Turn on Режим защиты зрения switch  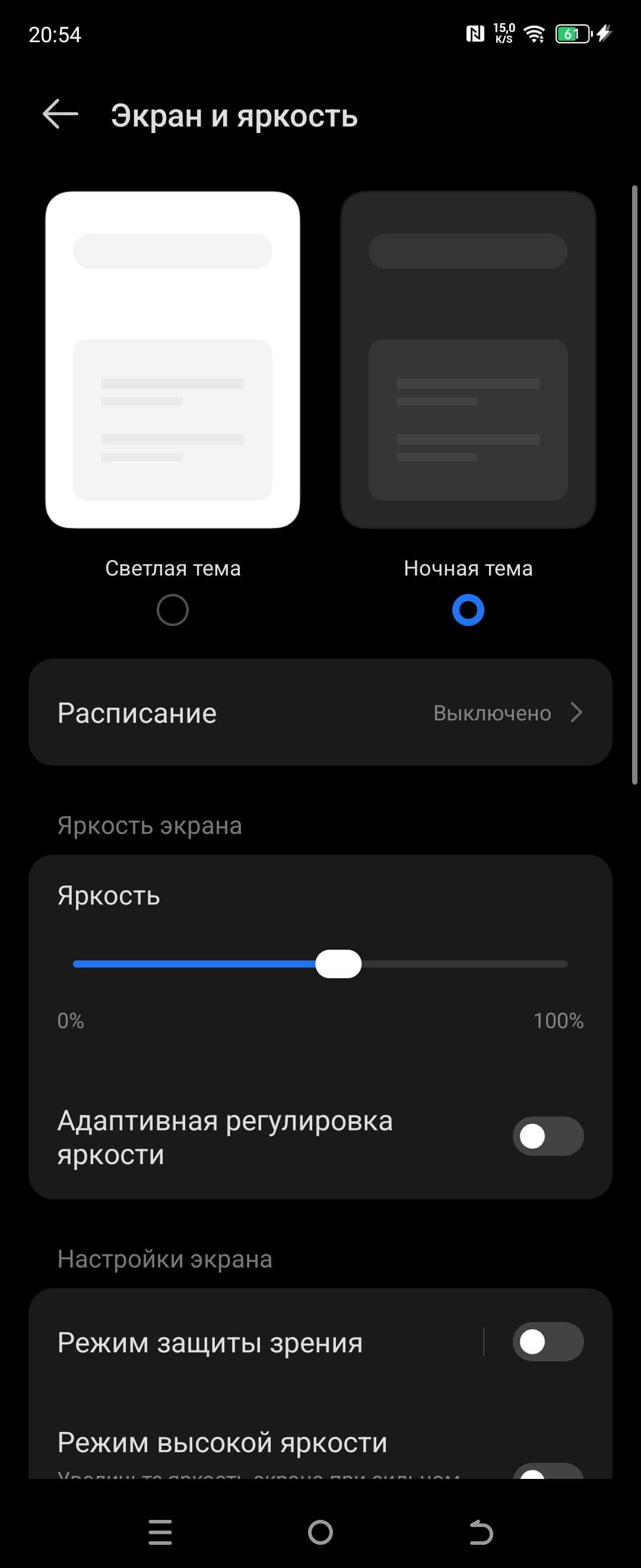(547, 1342)
